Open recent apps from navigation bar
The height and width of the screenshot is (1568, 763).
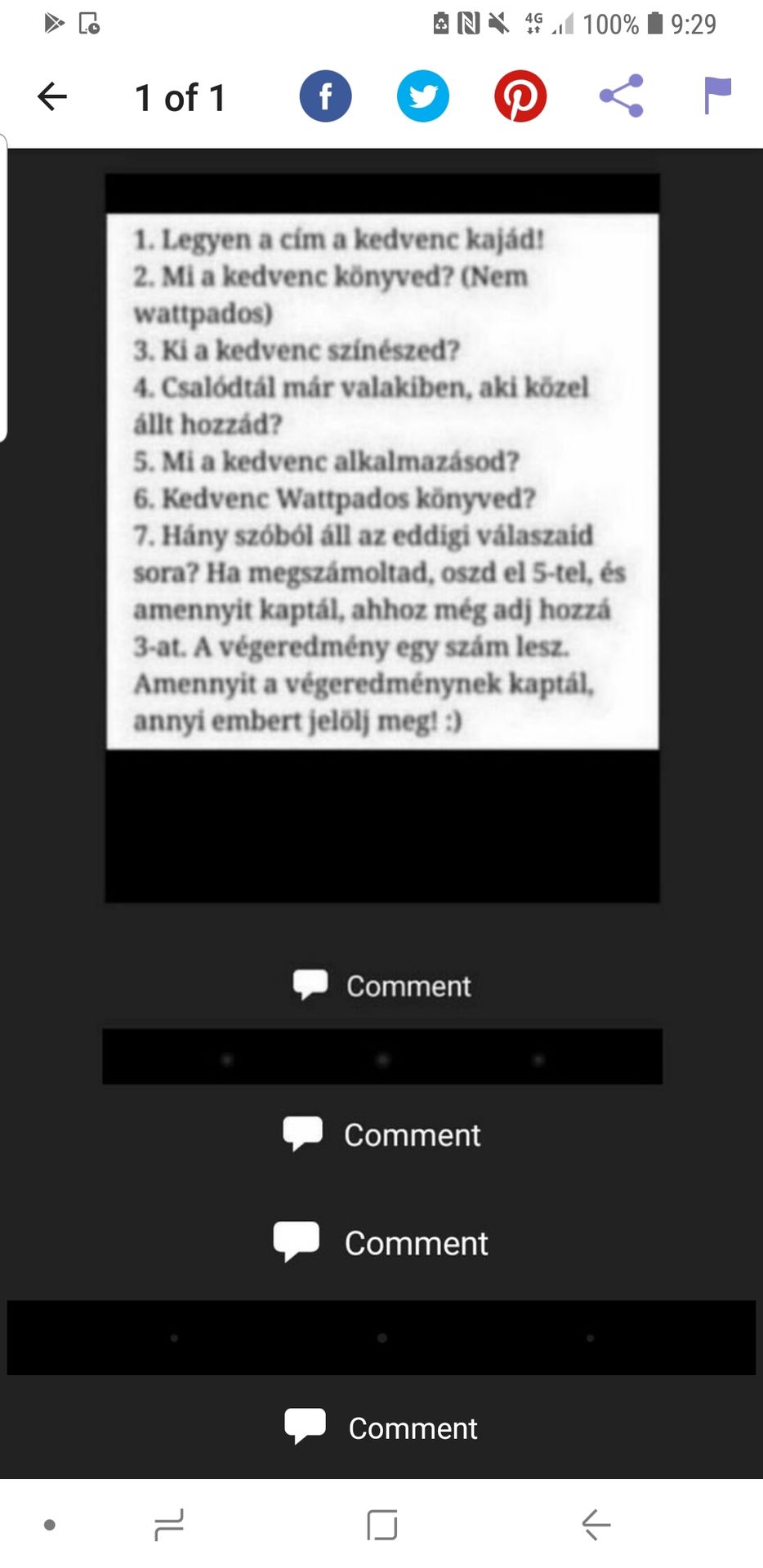coord(169,1524)
